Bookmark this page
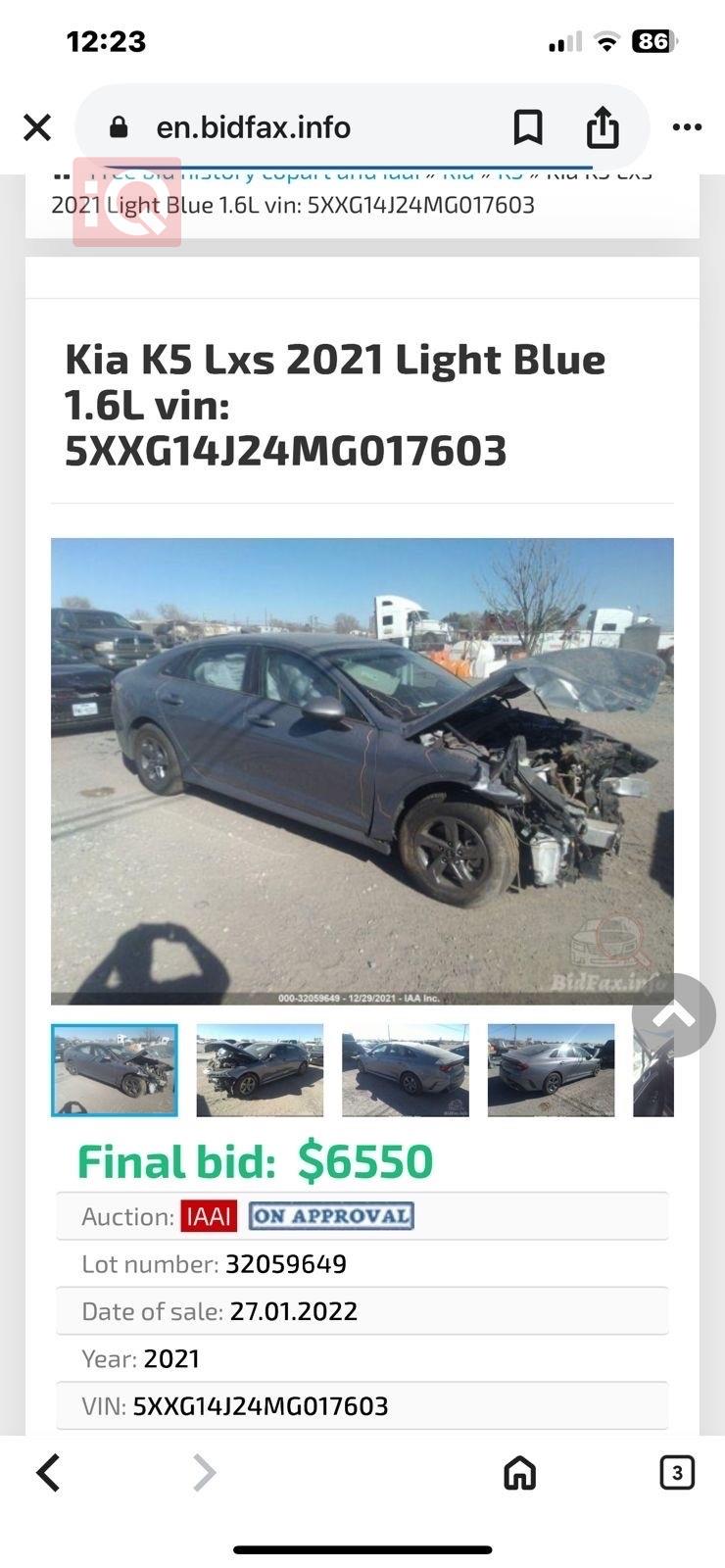This screenshot has height=1568, width=725. point(528,127)
